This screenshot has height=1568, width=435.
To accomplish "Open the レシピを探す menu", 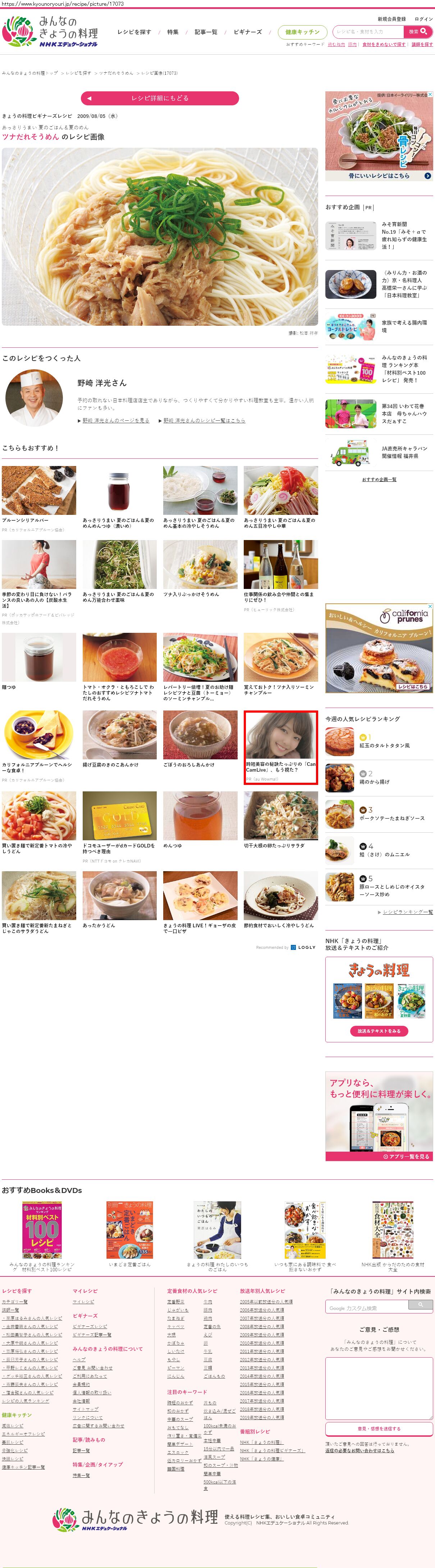I will (134, 32).
